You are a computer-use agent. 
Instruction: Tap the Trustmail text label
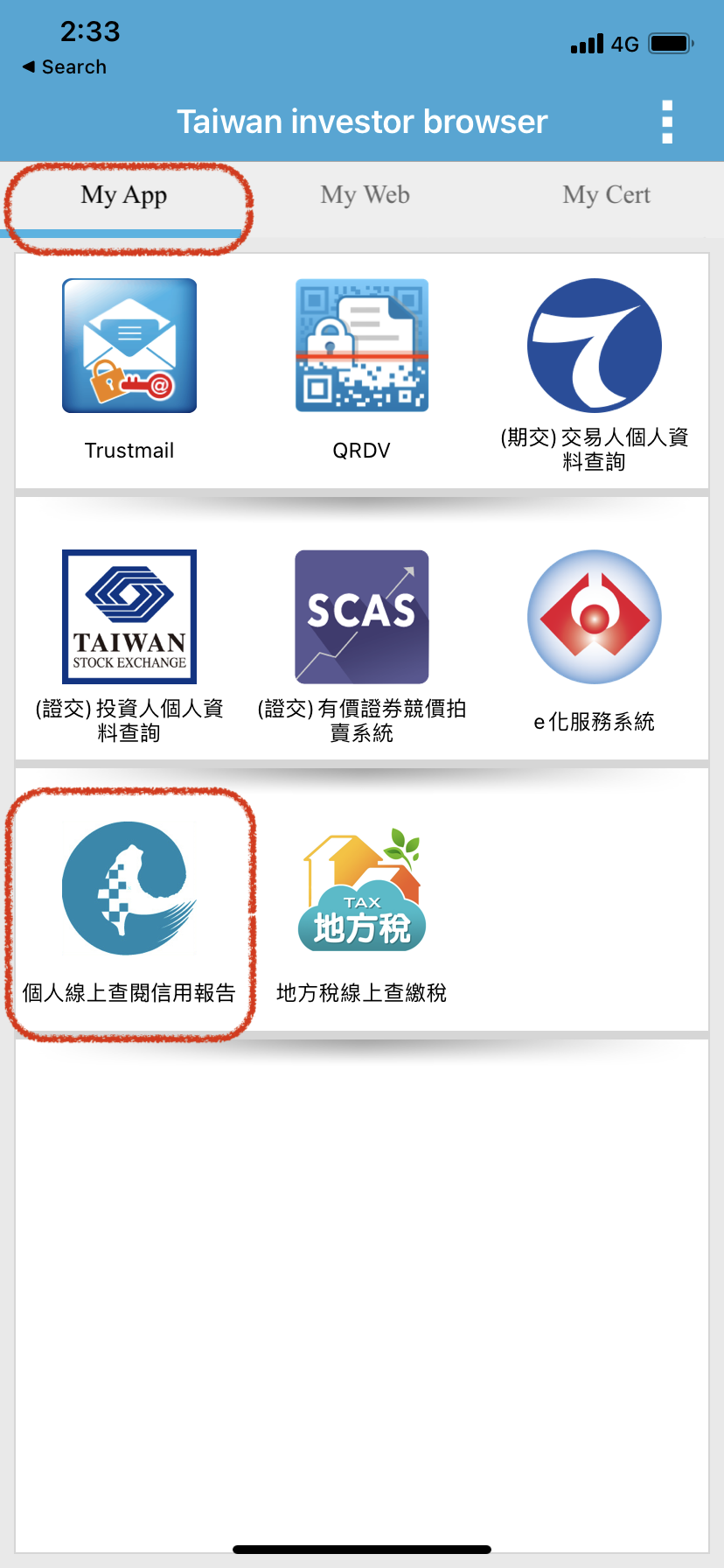[129, 450]
